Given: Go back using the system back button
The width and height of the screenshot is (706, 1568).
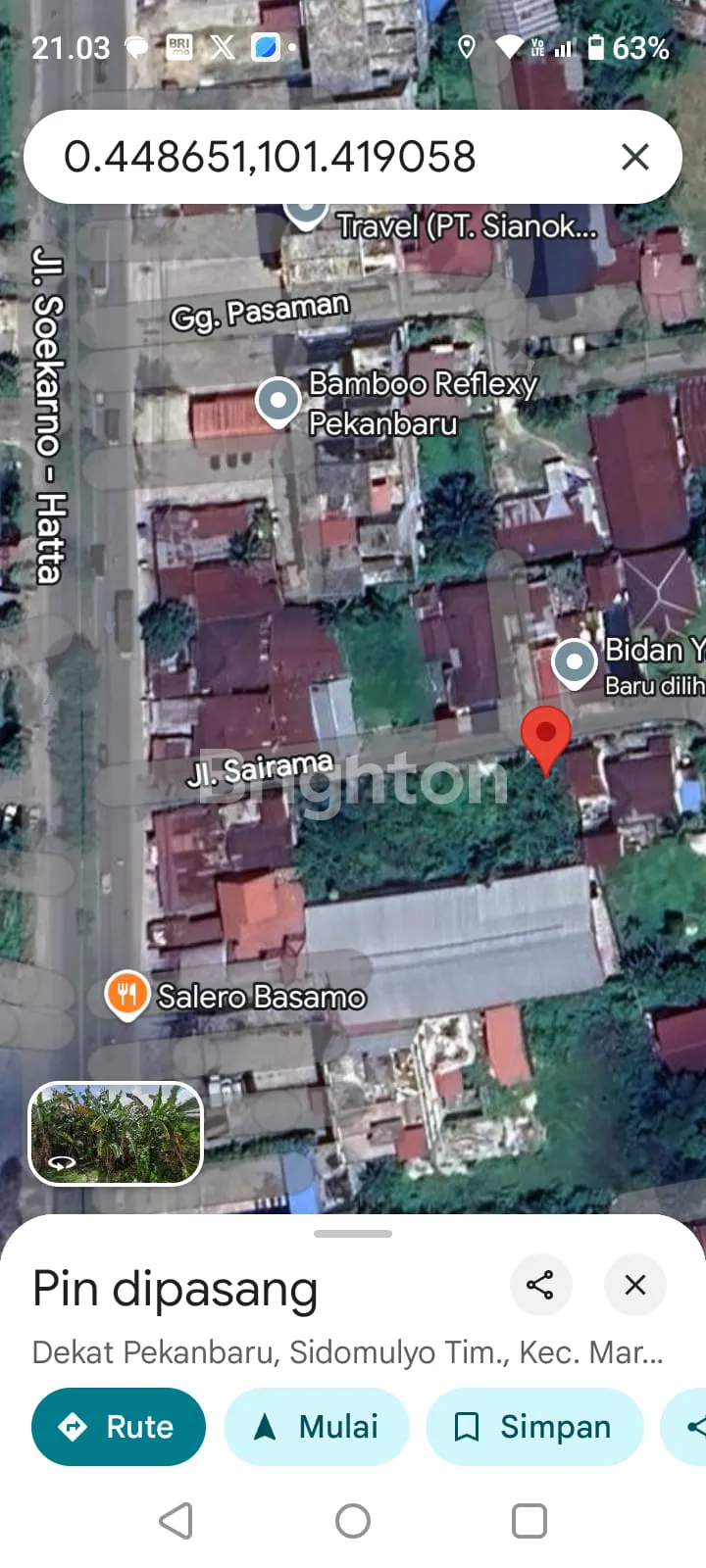Looking at the screenshot, I should click(x=176, y=1521).
